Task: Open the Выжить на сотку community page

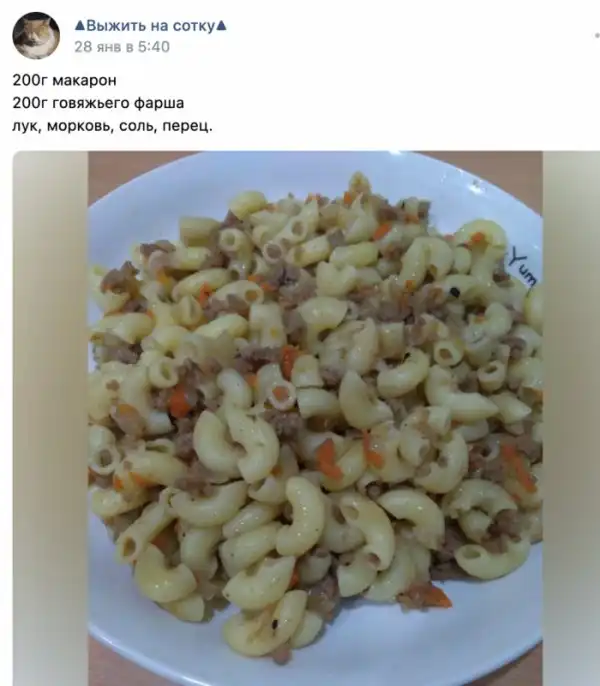Action: (x=150, y=26)
